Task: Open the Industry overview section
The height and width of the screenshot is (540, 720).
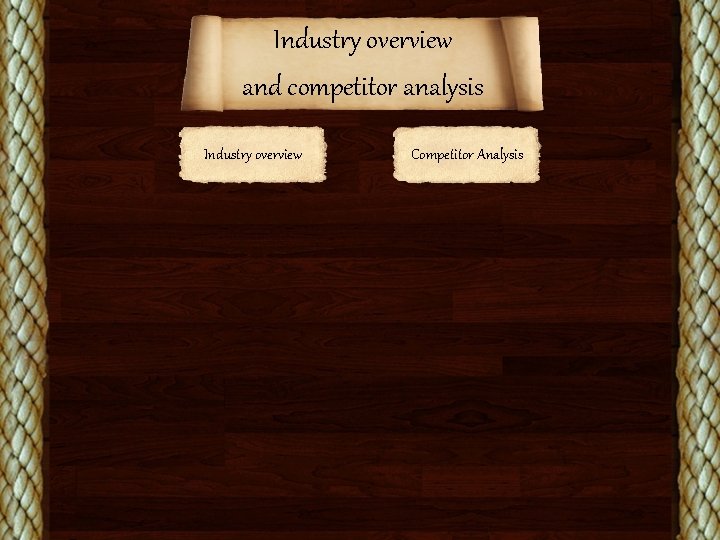Action: pos(253,155)
